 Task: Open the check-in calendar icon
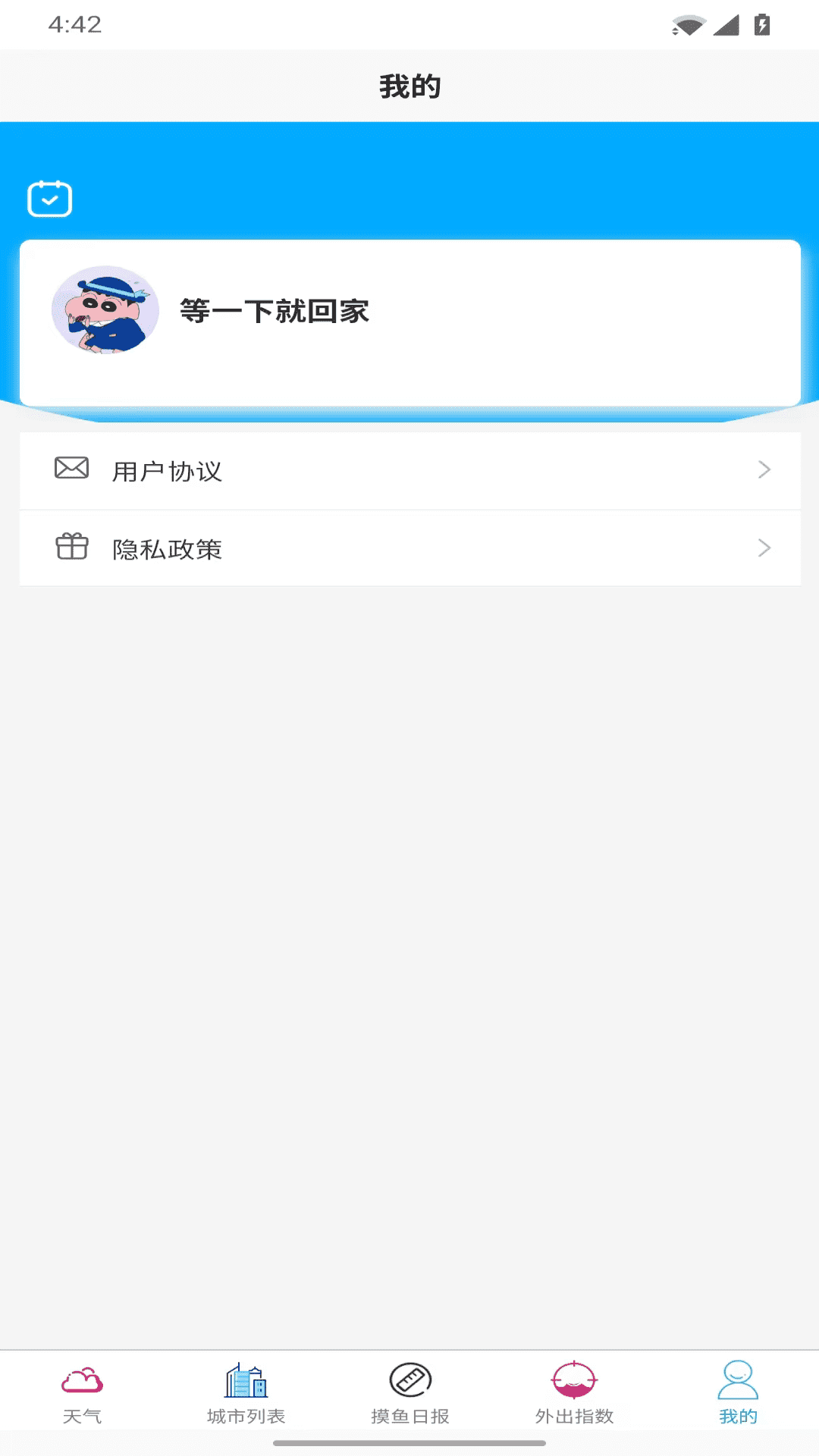(49, 198)
